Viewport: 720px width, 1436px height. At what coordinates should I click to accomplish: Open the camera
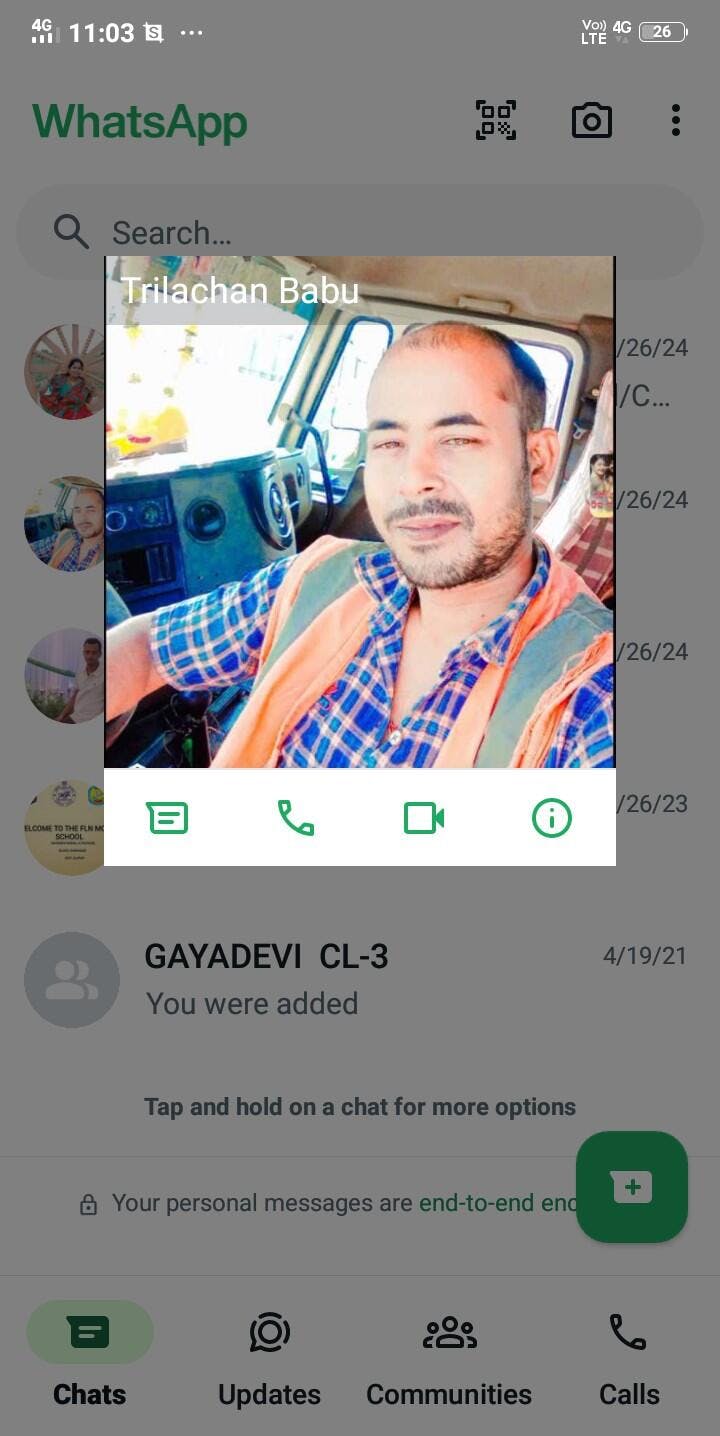click(x=591, y=121)
